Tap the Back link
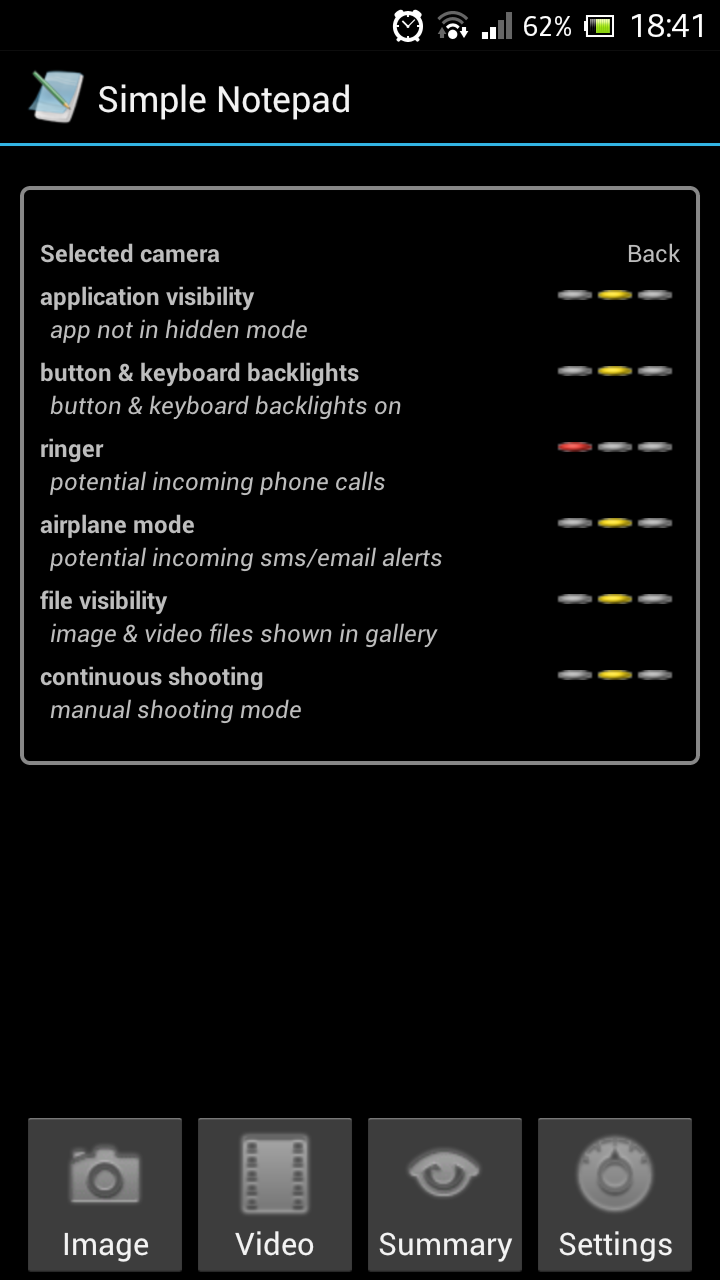The image size is (720, 1280). (x=653, y=254)
